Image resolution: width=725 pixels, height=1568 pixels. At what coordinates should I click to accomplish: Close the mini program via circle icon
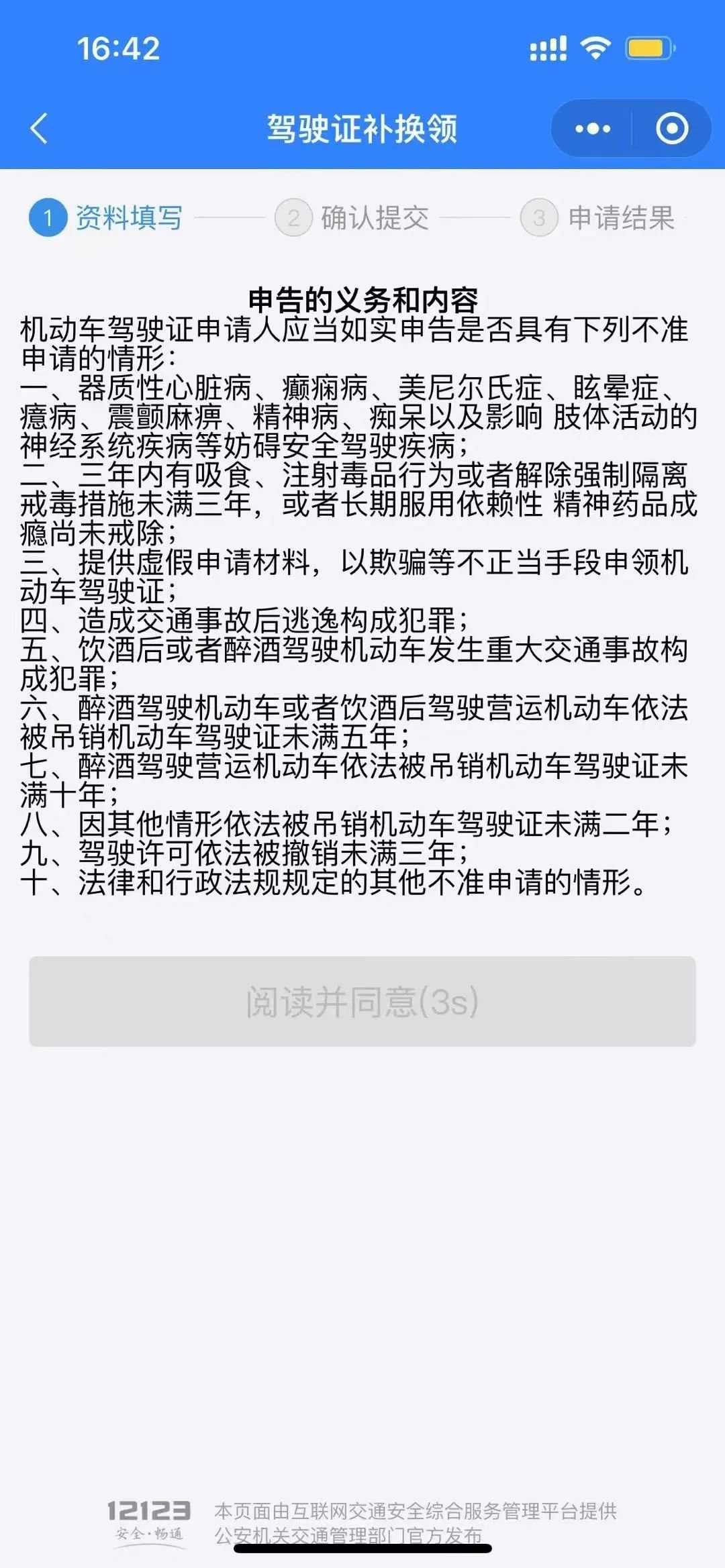(x=672, y=128)
